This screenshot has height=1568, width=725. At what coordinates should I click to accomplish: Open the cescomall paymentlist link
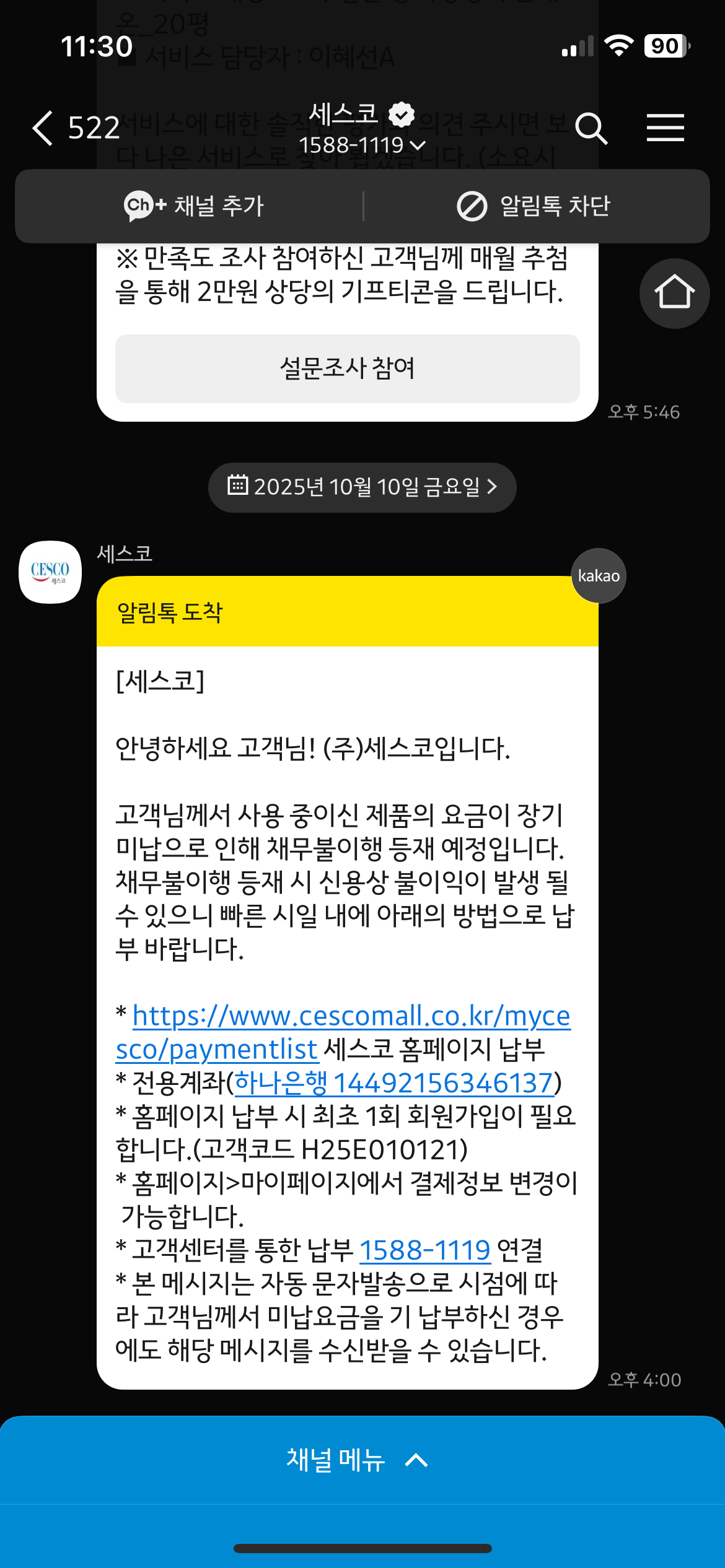tap(351, 1017)
